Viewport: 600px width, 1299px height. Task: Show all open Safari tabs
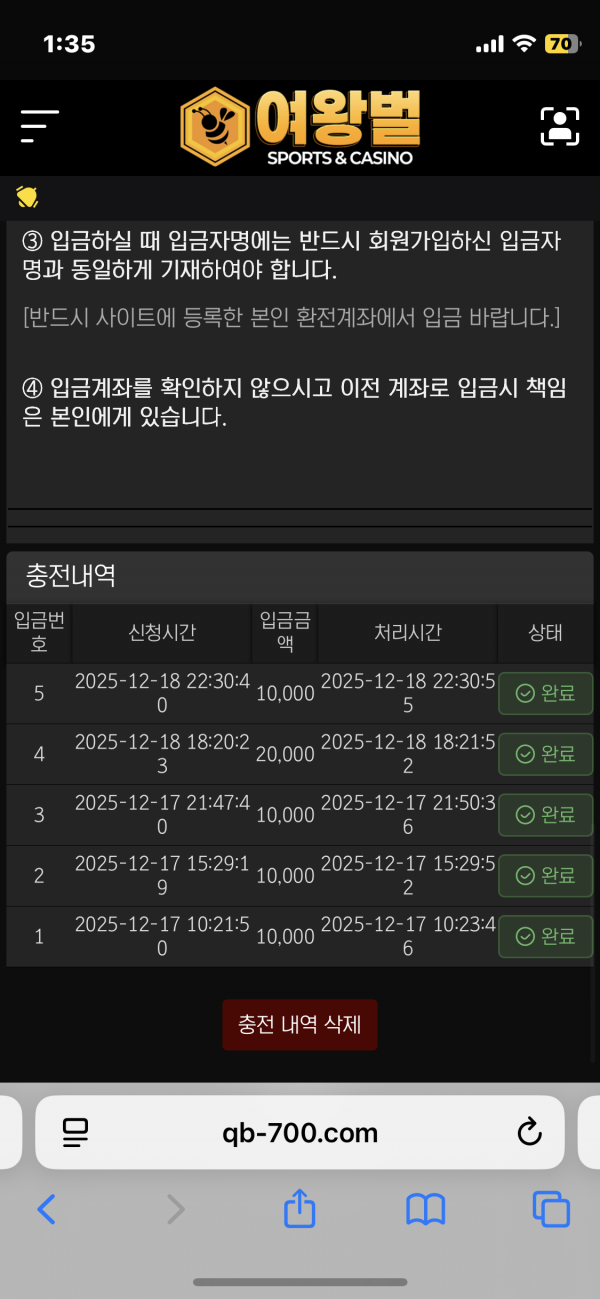pyautogui.click(x=551, y=1210)
